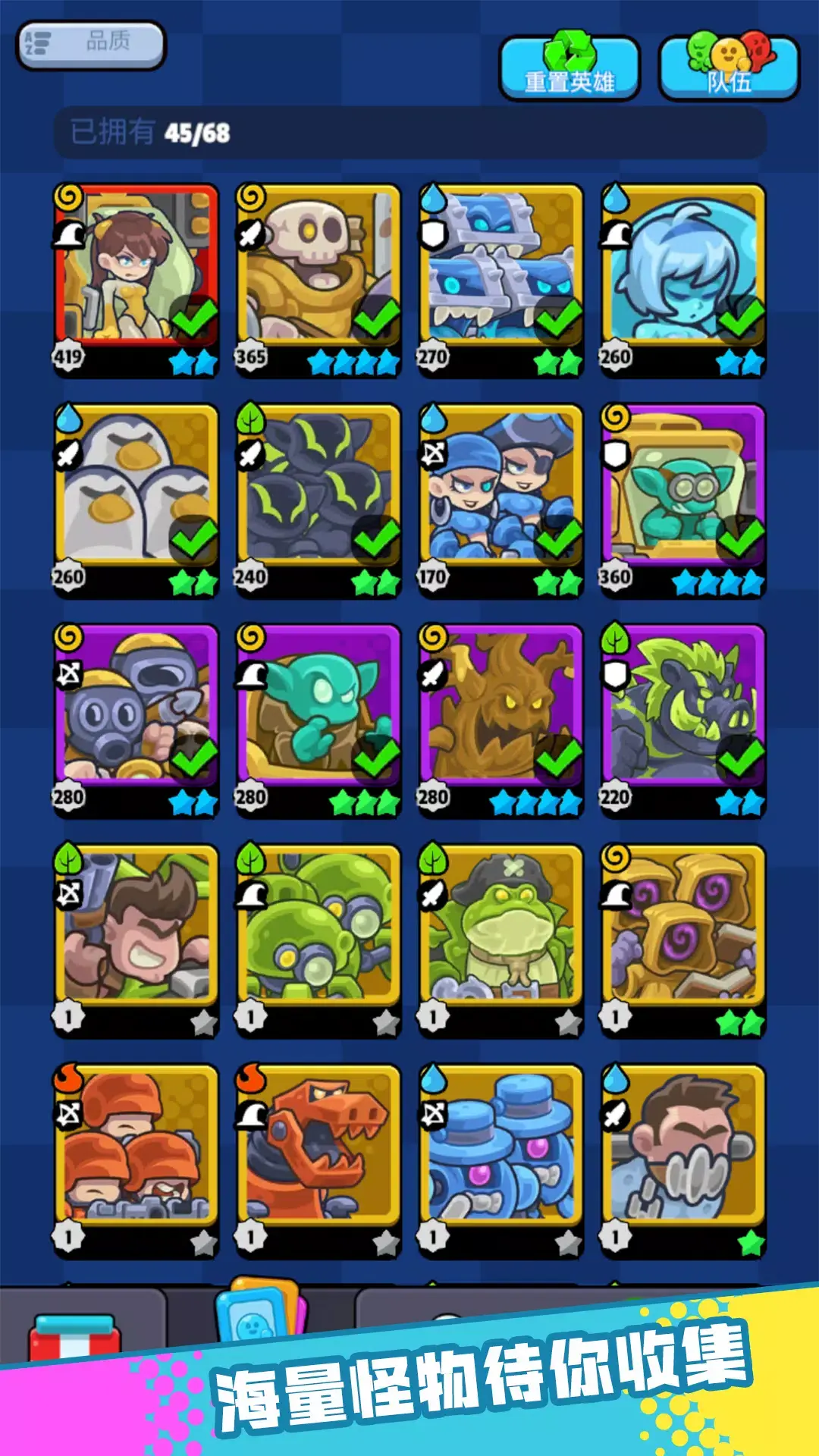Choose the black cats with green stripes card
The image size is (819, 1456).
(318, 493)
